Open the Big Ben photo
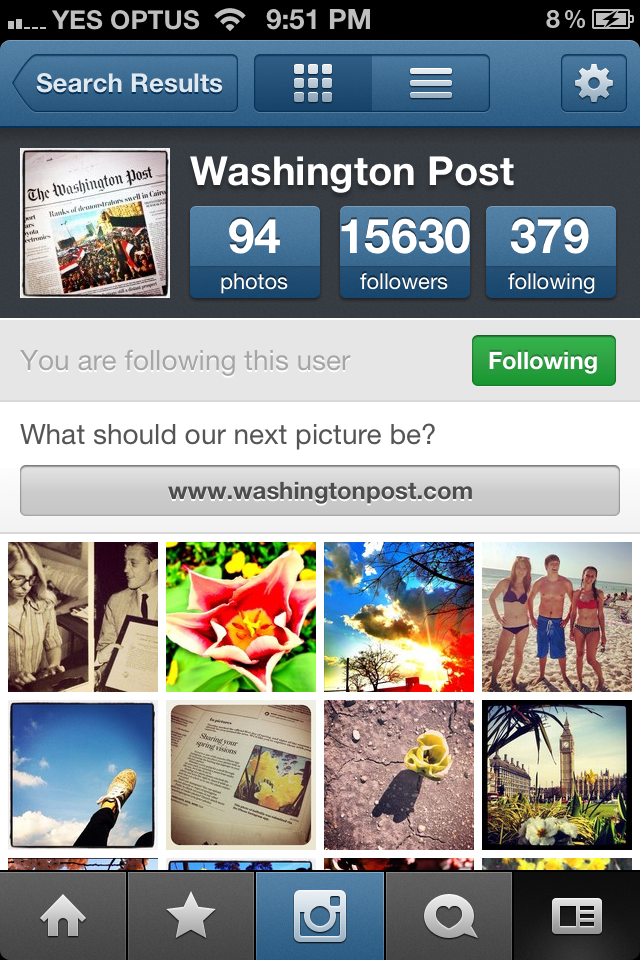This screenshot has height=960, width=640. pyautogui.click(x=557, y=775)
